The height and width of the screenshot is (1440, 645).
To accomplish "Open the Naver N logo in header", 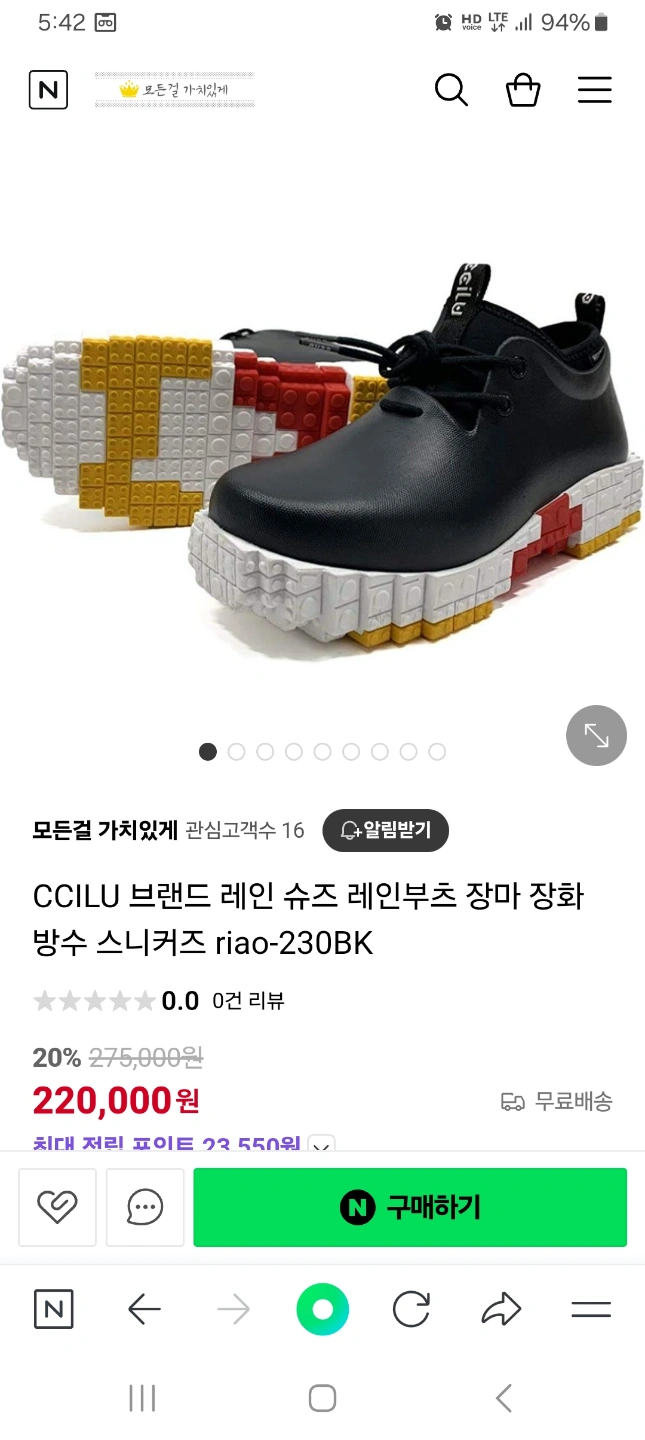I will (x=48, y=91).
